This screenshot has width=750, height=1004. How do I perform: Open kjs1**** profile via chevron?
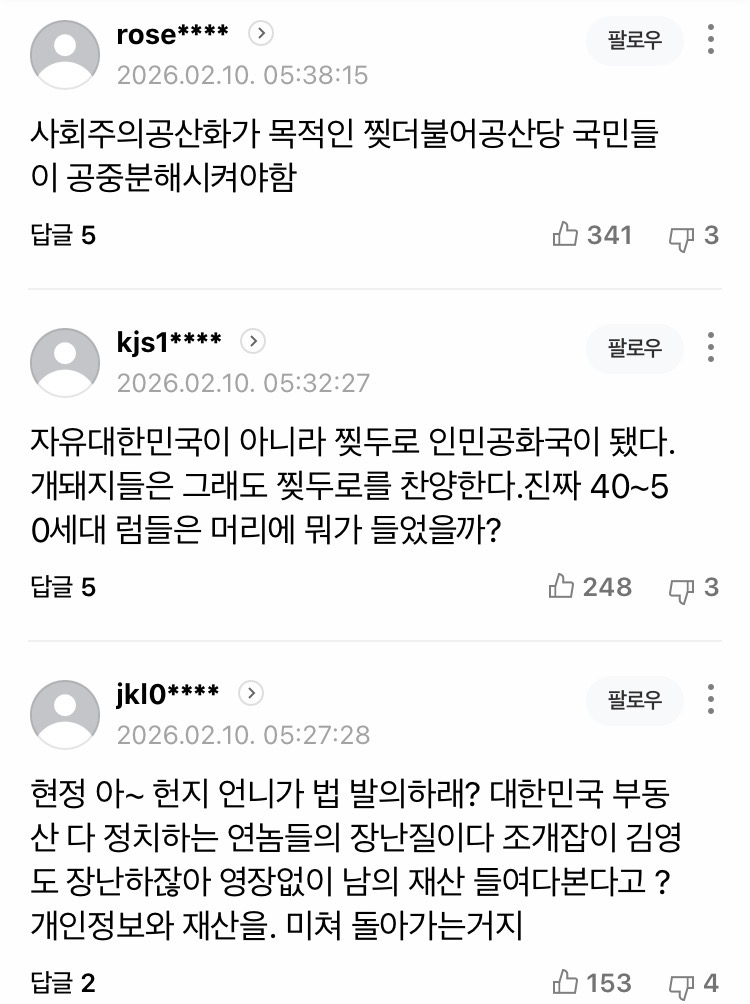pos(254,341)
